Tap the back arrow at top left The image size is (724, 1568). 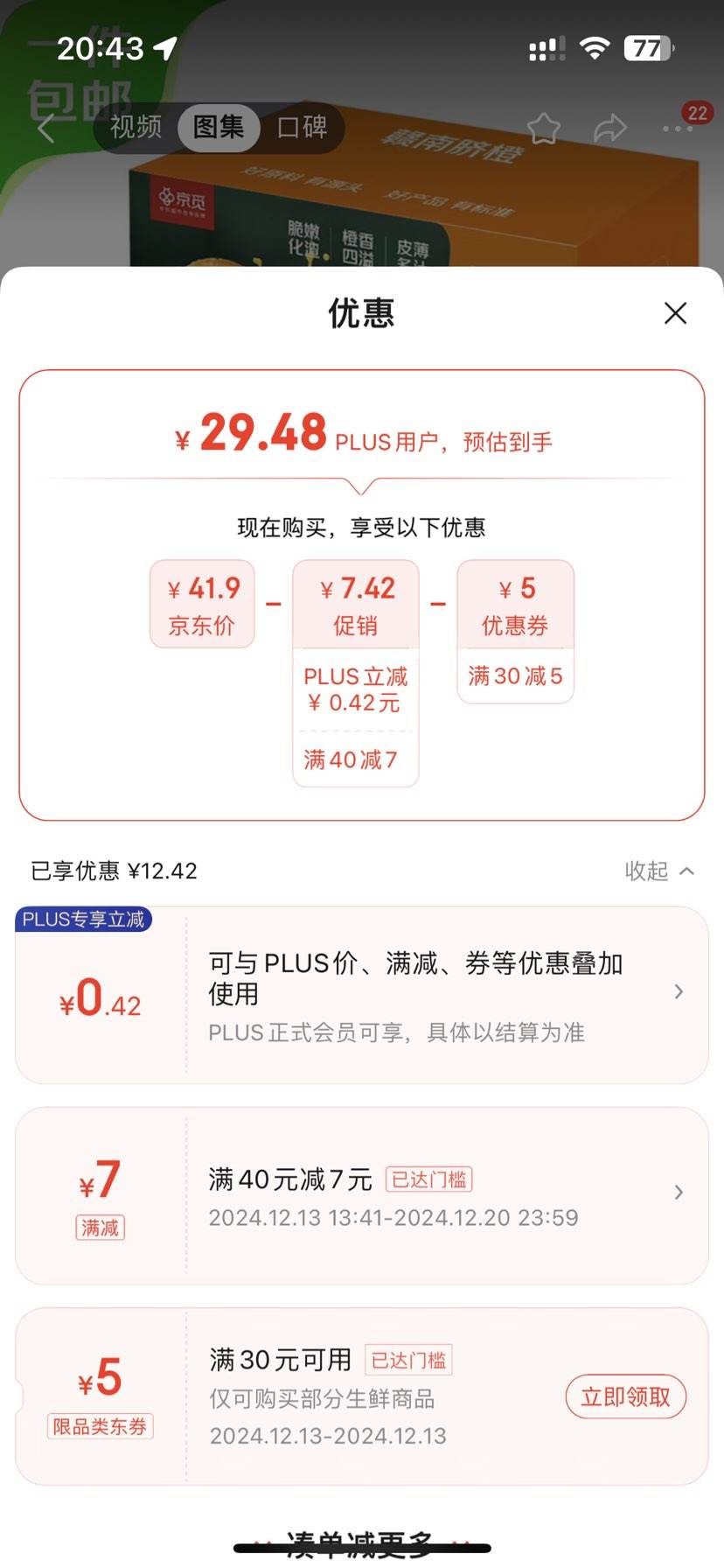pos(45,128)
